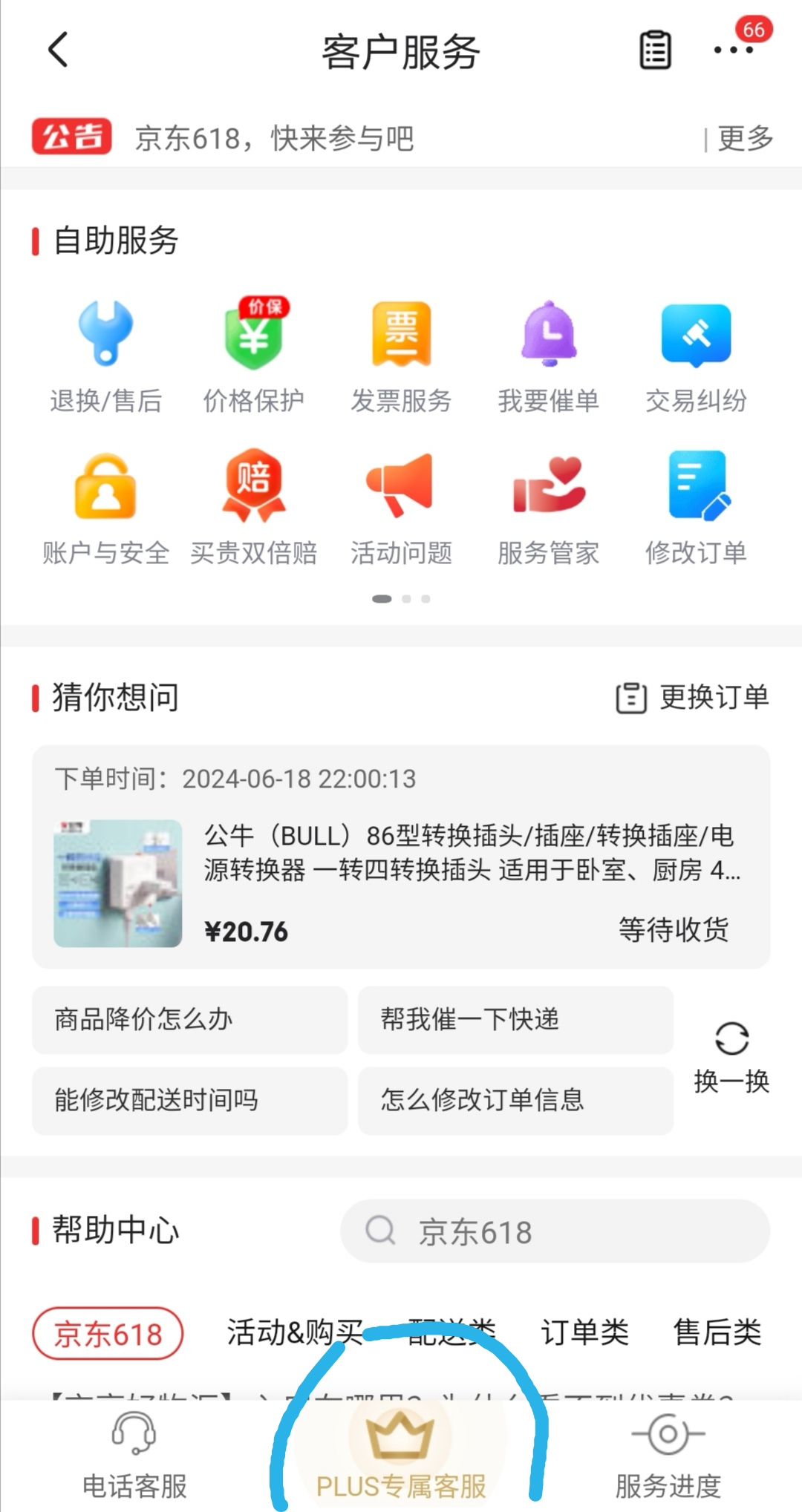Screen dimensions: 802x1512
Task: Open 电话客服 at the bottom
Action: (134, 1456)
